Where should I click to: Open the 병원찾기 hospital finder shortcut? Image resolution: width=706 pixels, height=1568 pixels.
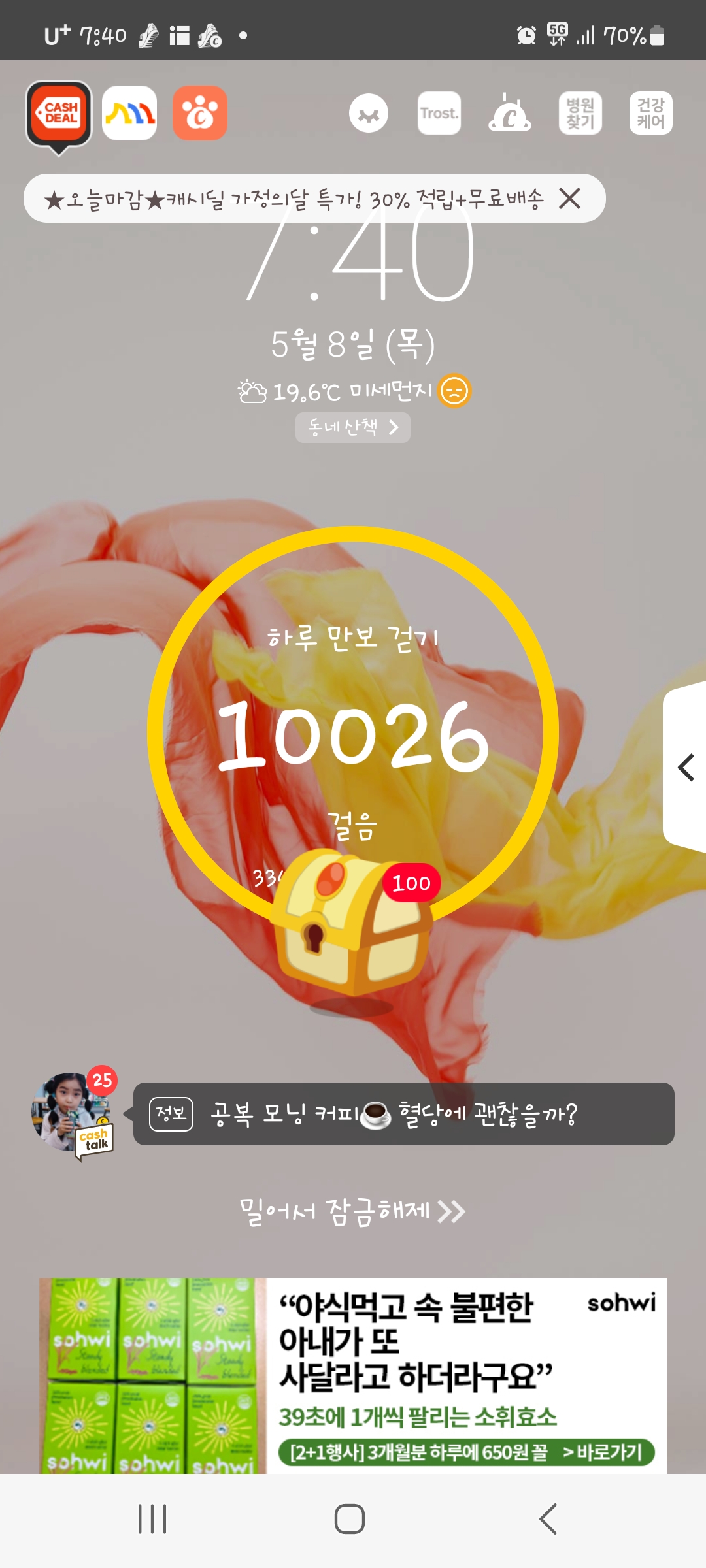click(x=580, y=113)
